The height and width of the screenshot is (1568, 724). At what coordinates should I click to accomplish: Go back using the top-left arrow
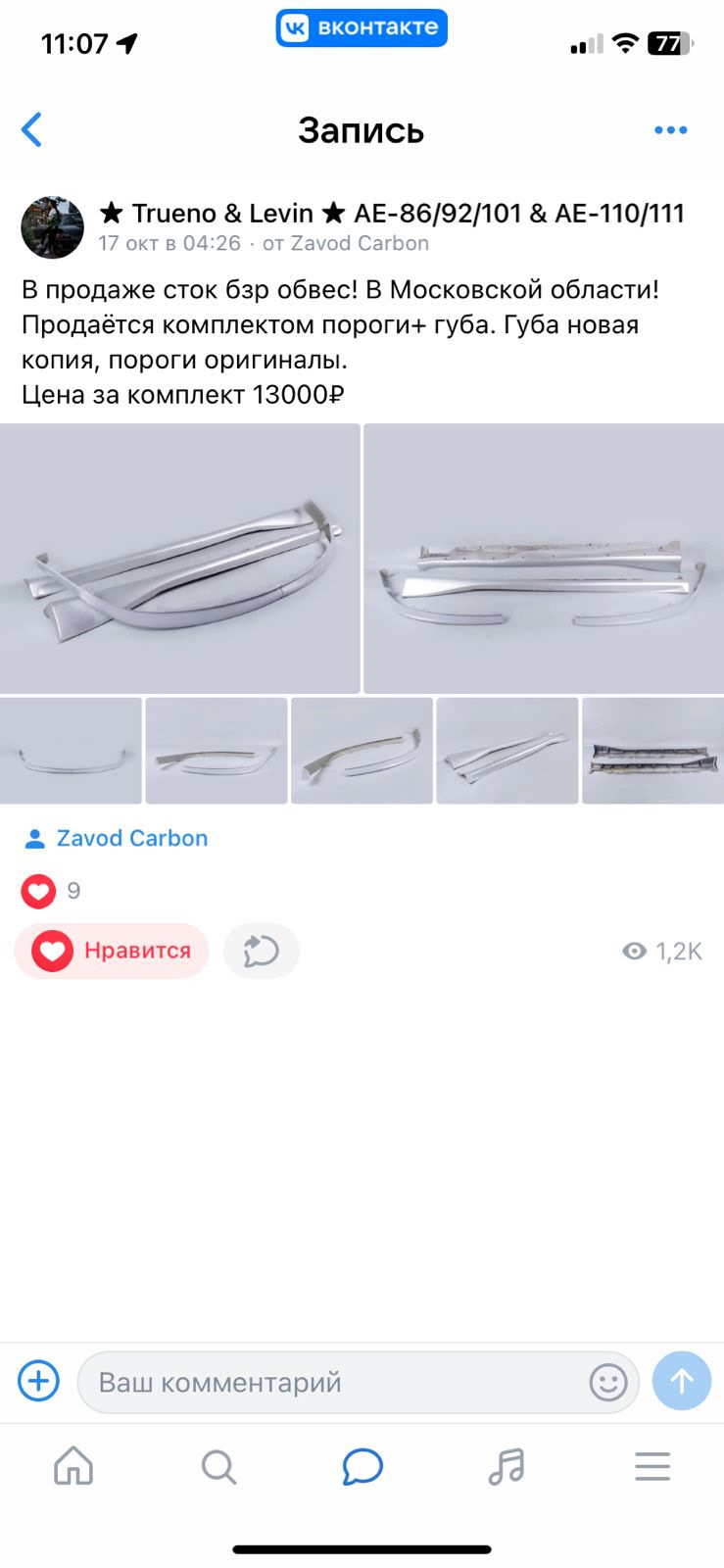tap(32, 129)
